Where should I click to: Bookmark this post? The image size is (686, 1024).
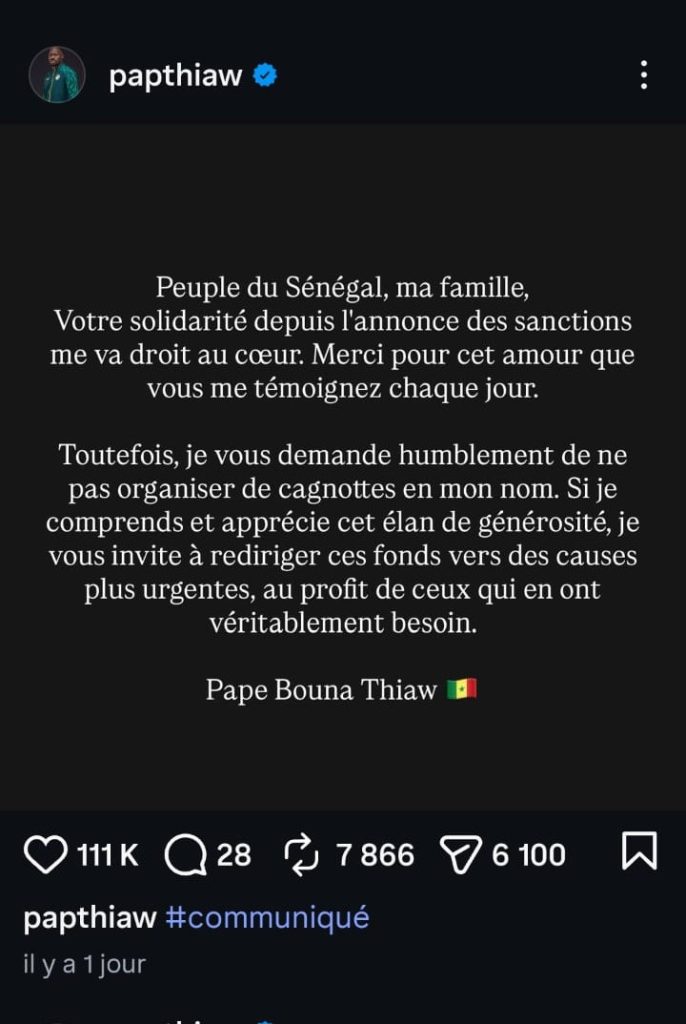coord(639,852)
